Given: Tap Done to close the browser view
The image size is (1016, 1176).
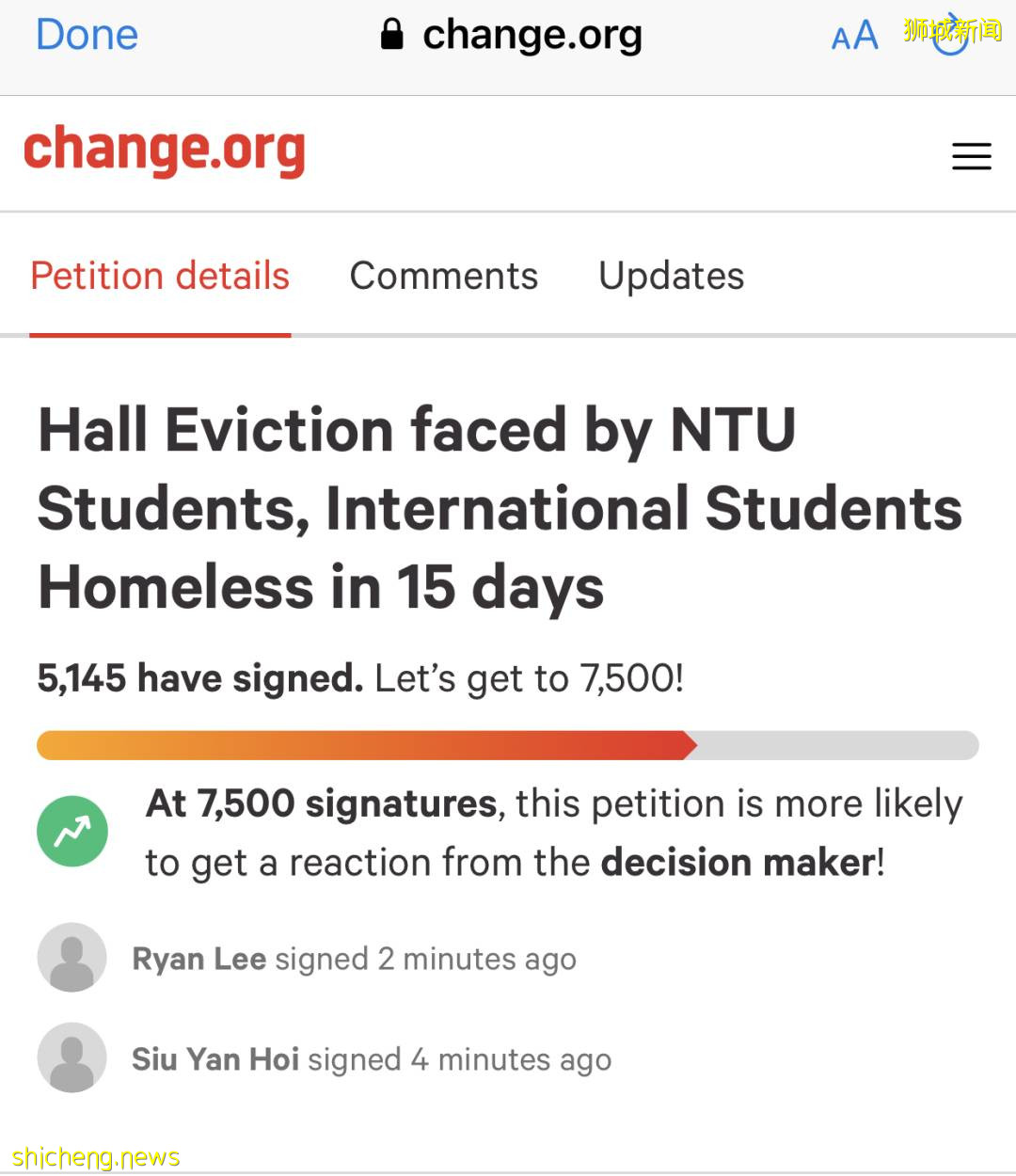Looking at the screenshot, I should click(x=87, y=36).
